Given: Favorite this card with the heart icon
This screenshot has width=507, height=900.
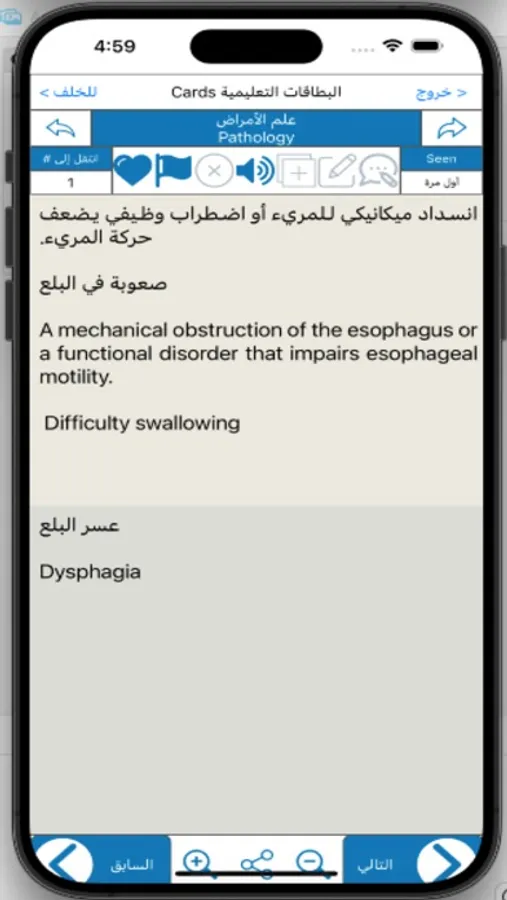Looking at the screenshot, I should point(133,170).
